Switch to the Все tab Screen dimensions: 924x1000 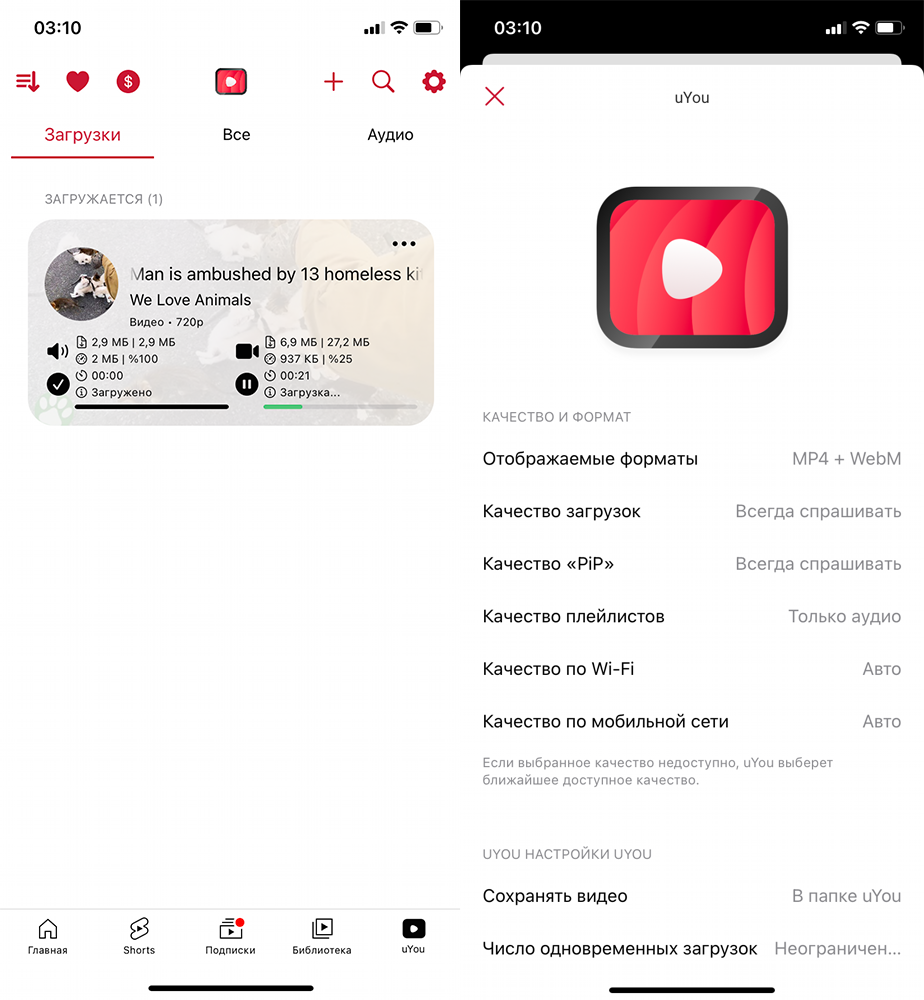tap(236, 135)
